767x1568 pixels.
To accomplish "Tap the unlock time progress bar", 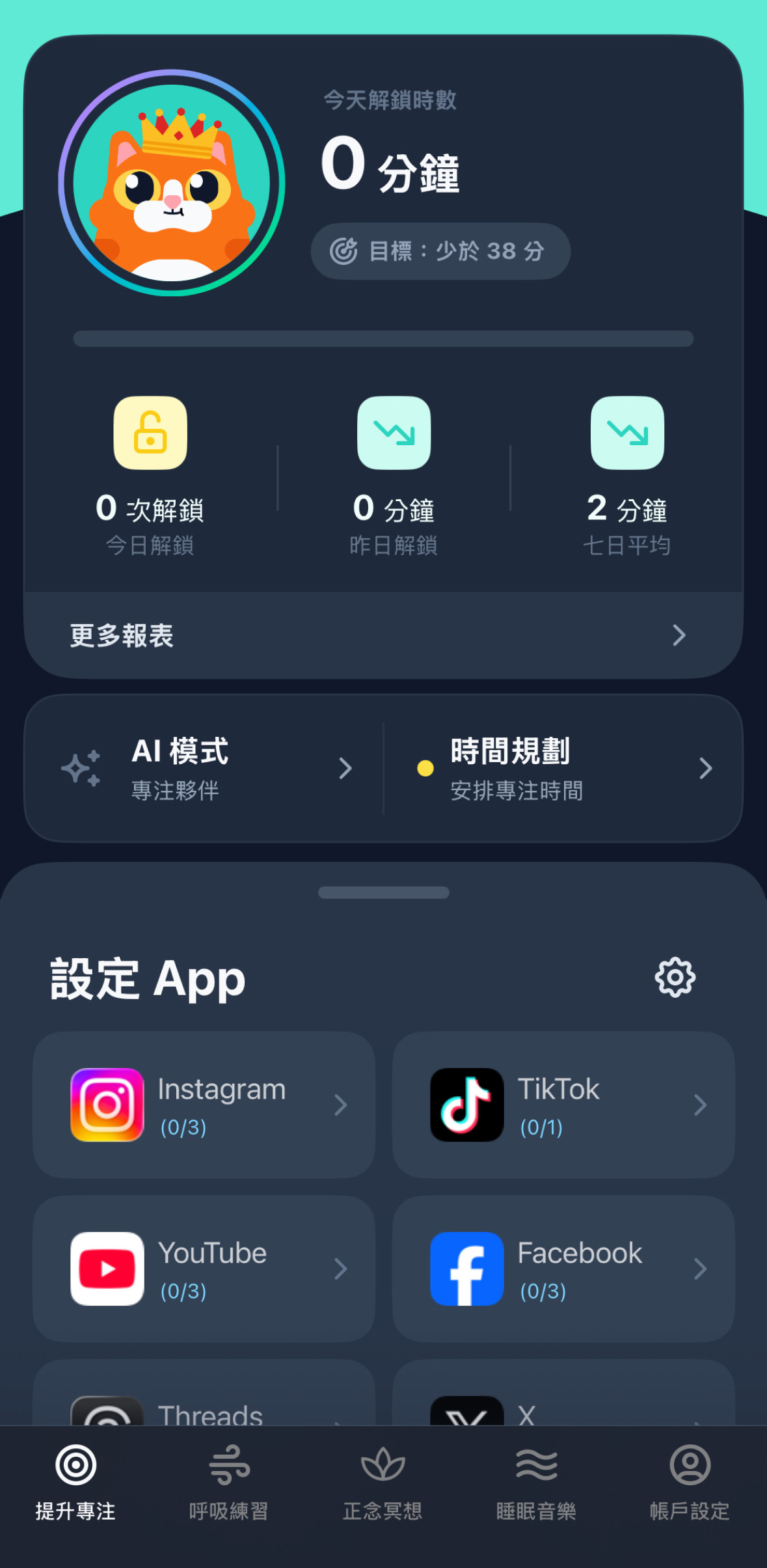I will [x=383, y=338].
